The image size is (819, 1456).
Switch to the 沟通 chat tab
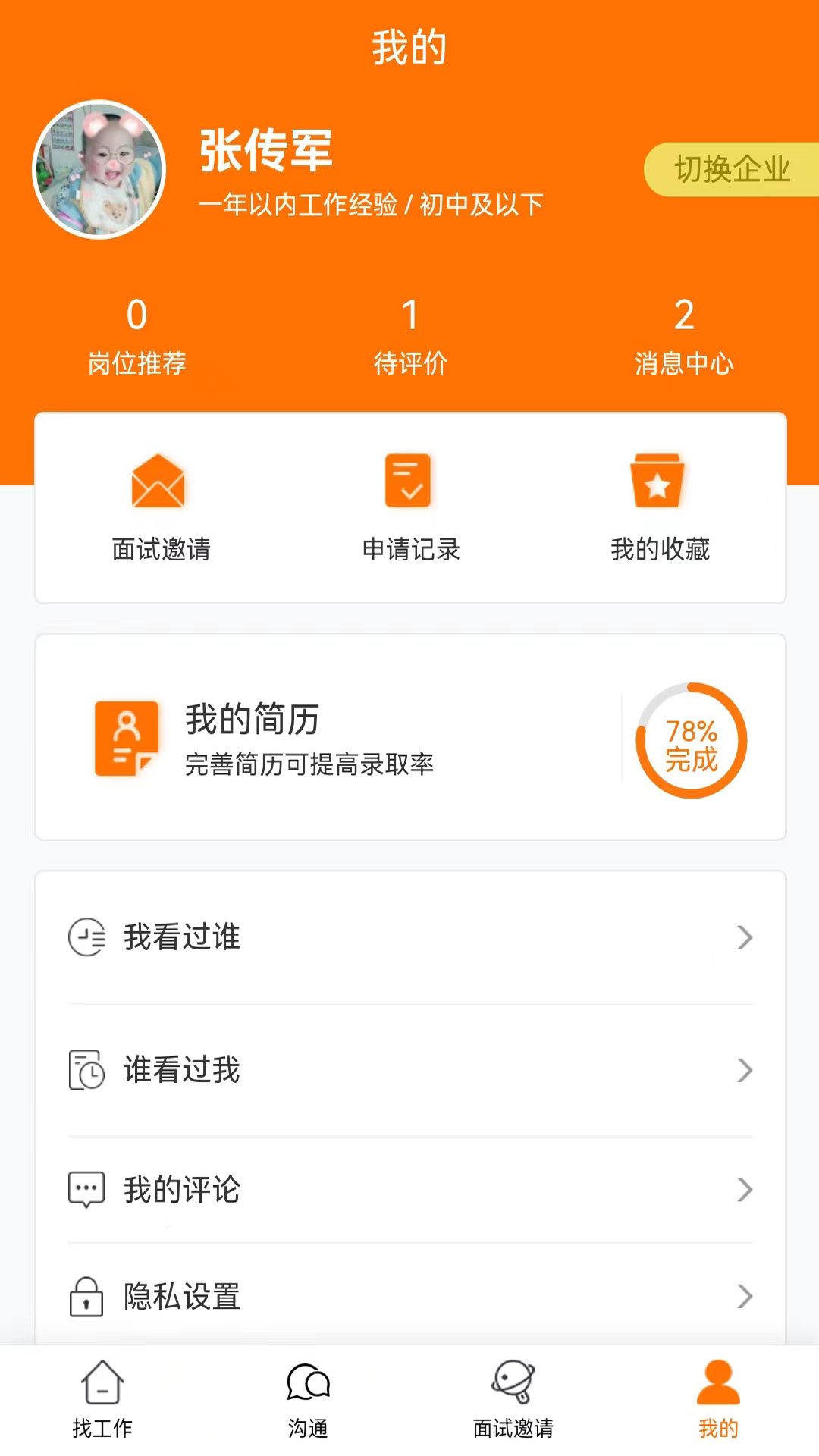(308, 1400)
